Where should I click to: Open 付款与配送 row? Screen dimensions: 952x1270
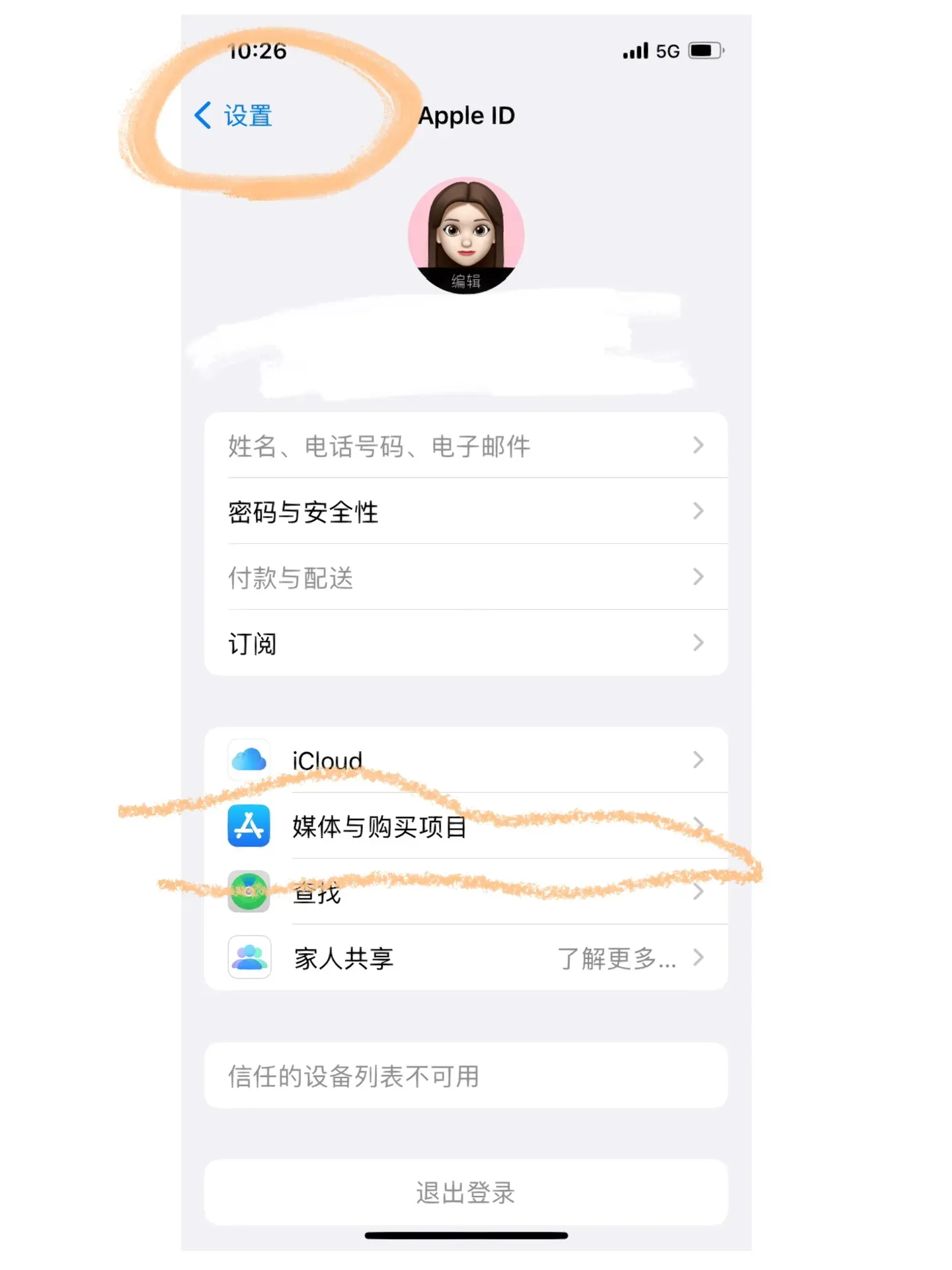465,577
